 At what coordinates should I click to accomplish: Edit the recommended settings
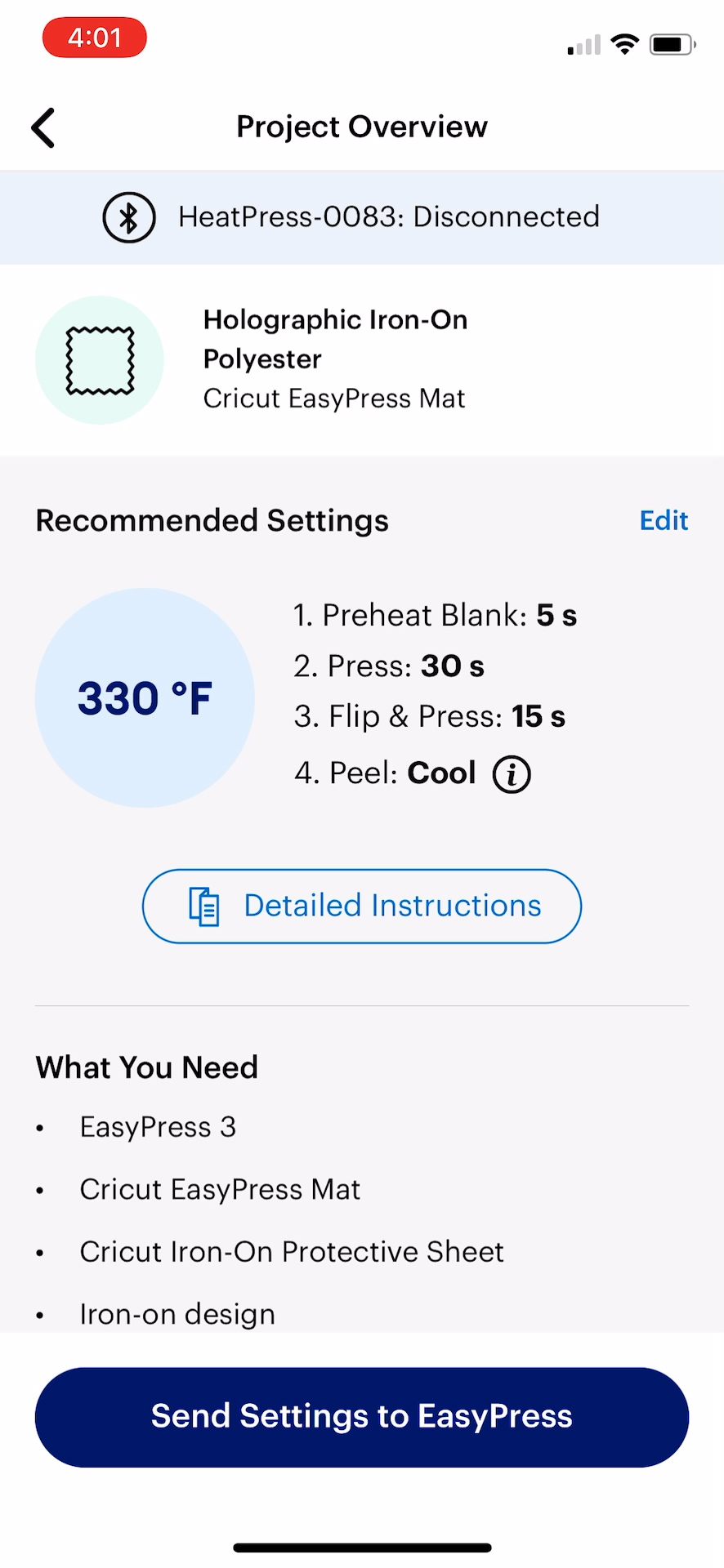tap(664, 520)
